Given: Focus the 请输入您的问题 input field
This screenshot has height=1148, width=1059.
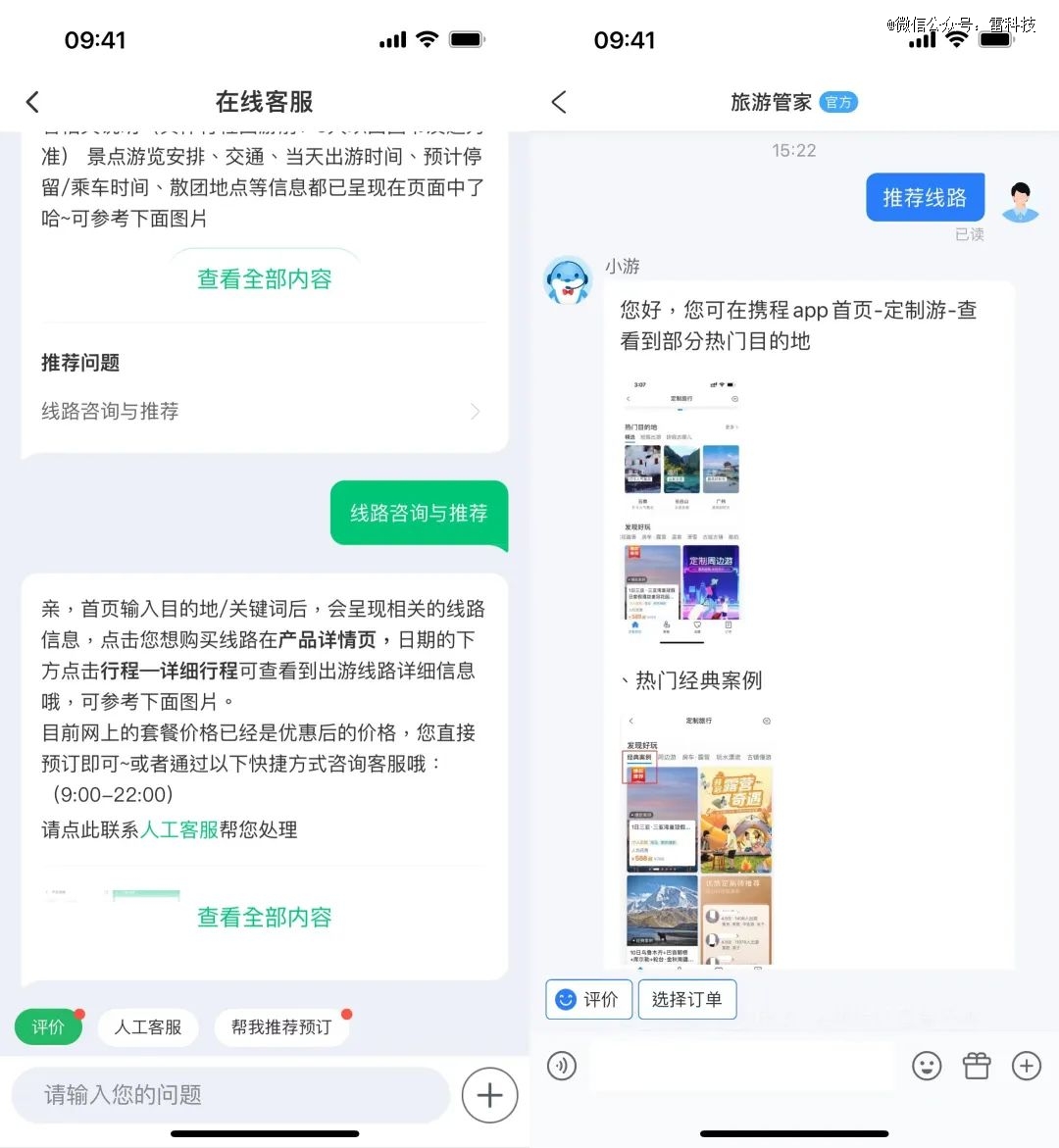Looking at the screenshot, I should (230, 1094).
